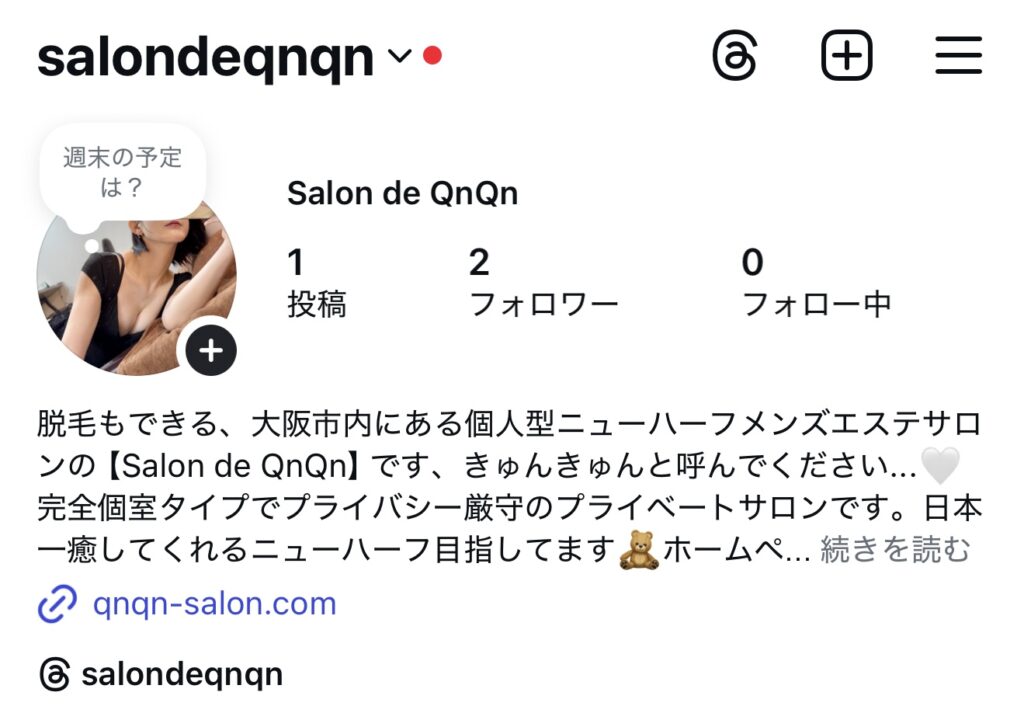Open the フォロー中 following list

815,283
